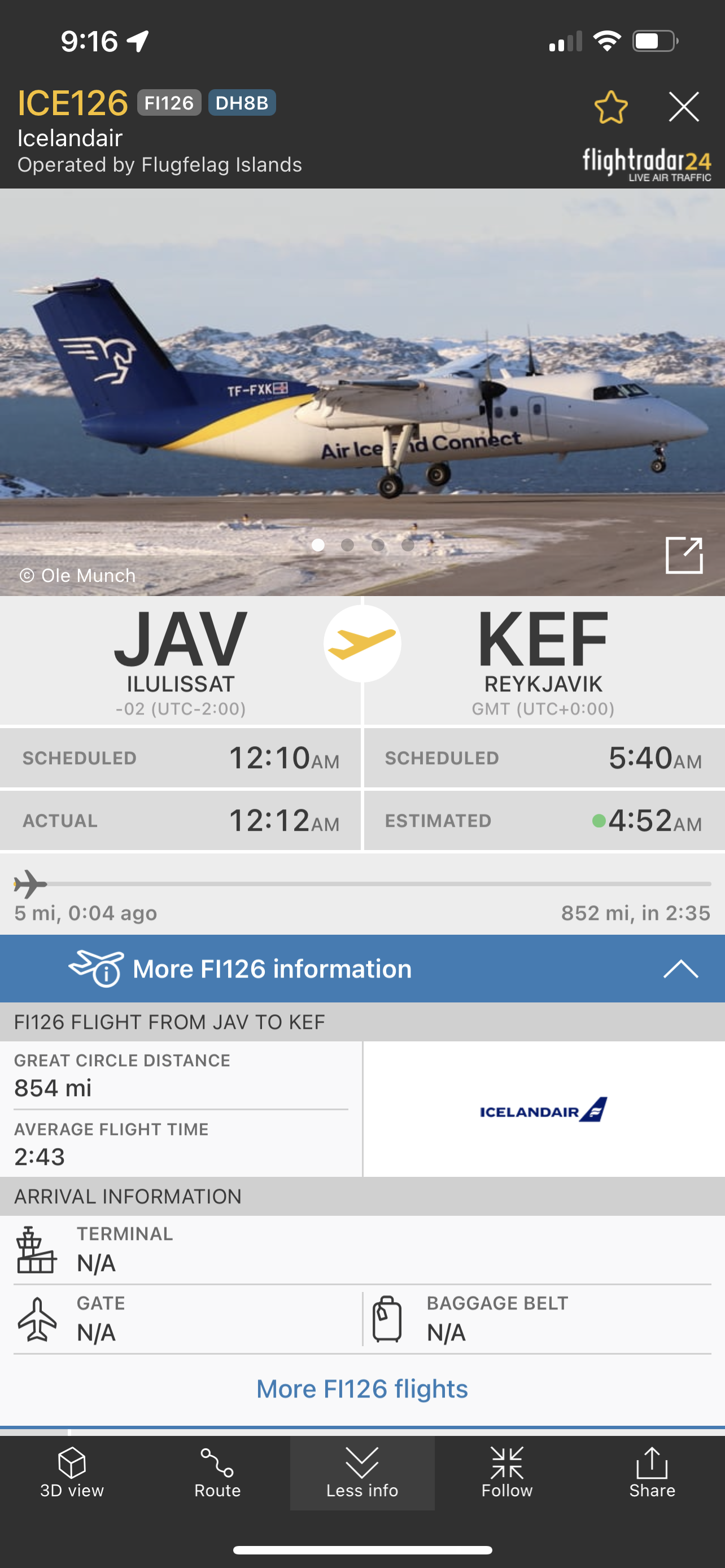Share flight FI126
725x1568 pixels.
coord(652,1473)
